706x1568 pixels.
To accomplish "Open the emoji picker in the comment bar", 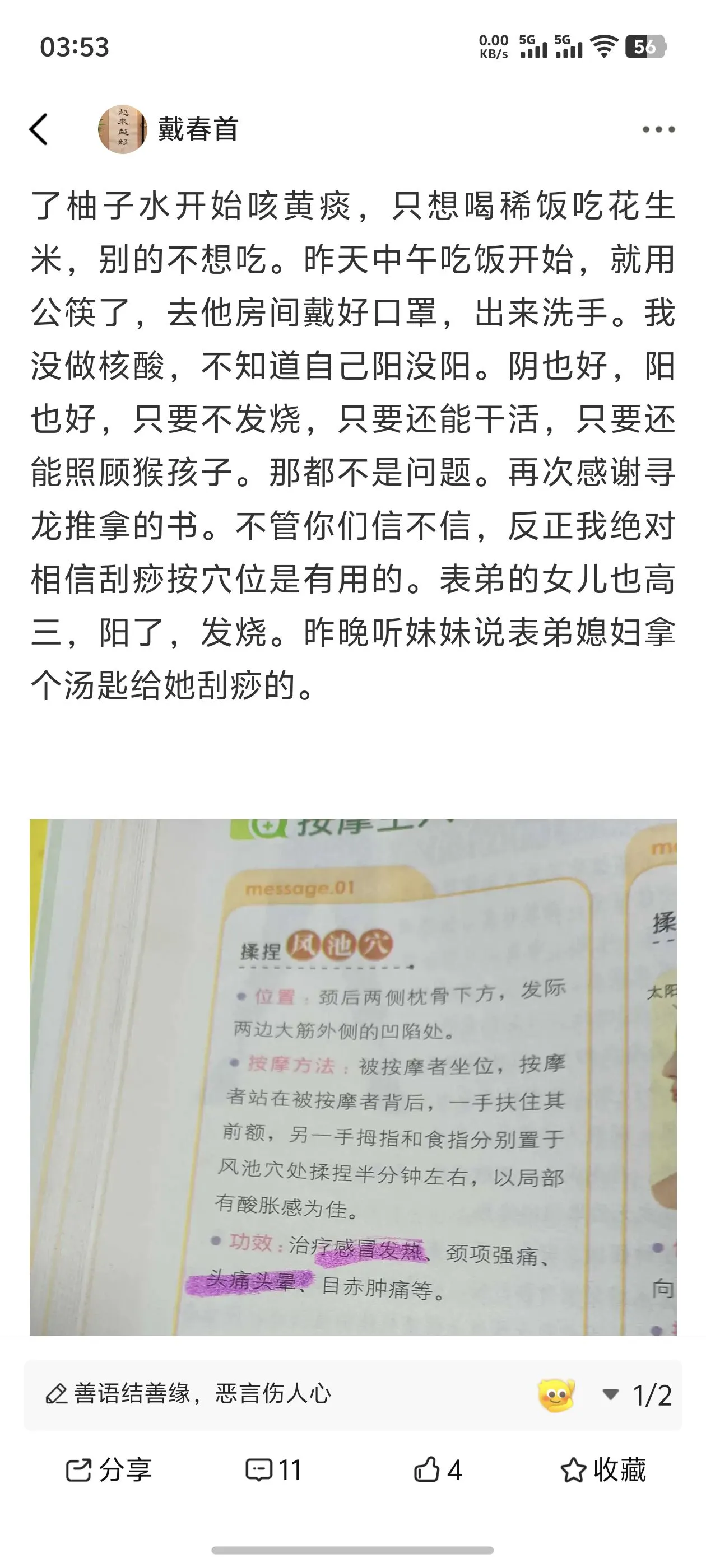I will pyautogui.click(x=556, y=1394).
